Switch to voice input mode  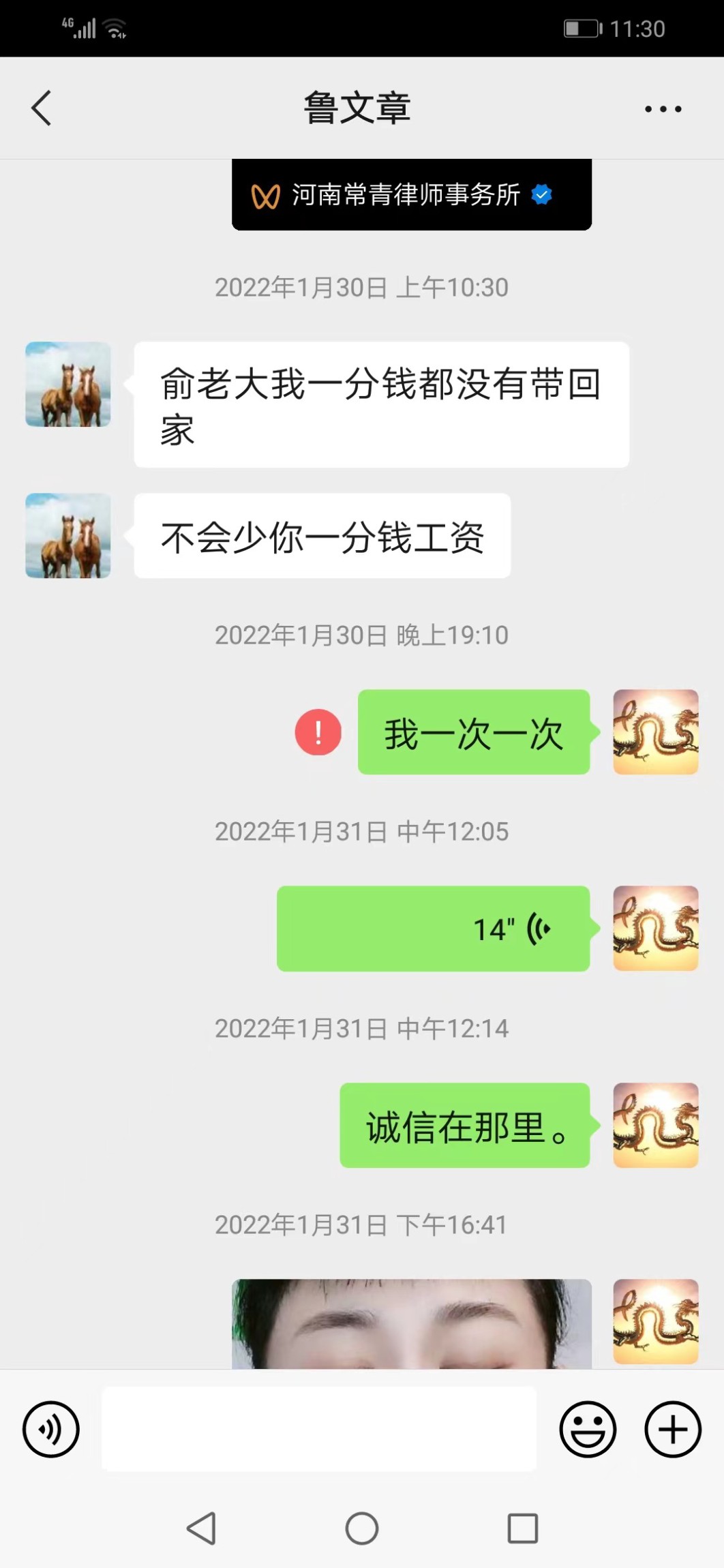51,1430
